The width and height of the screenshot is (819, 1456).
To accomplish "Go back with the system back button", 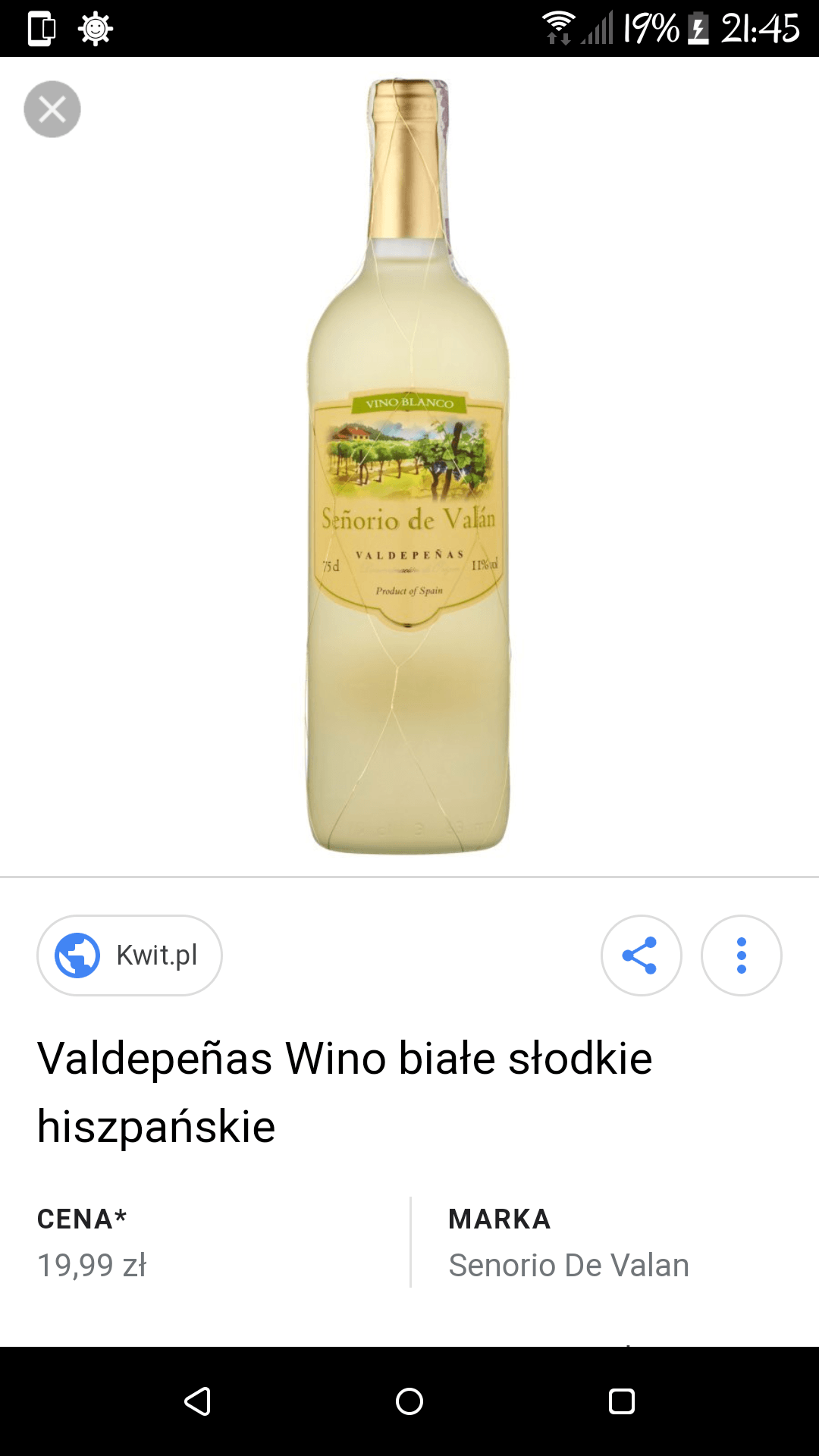I will [x=197, y=1401].
